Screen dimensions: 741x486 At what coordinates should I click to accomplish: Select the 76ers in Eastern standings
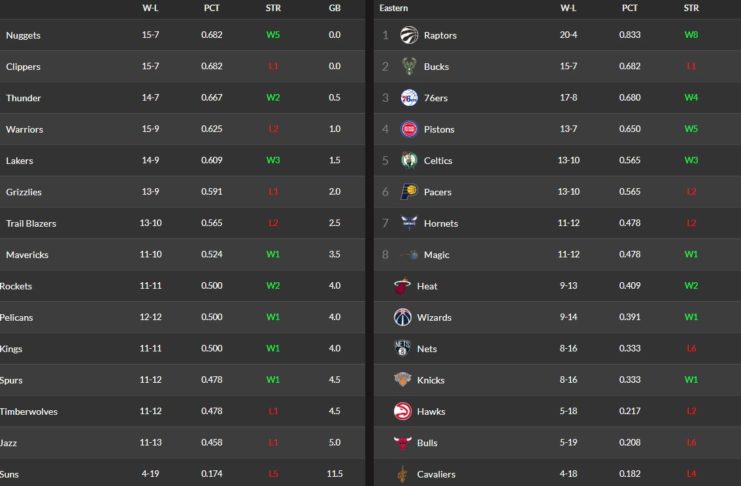tap(437, 98)
